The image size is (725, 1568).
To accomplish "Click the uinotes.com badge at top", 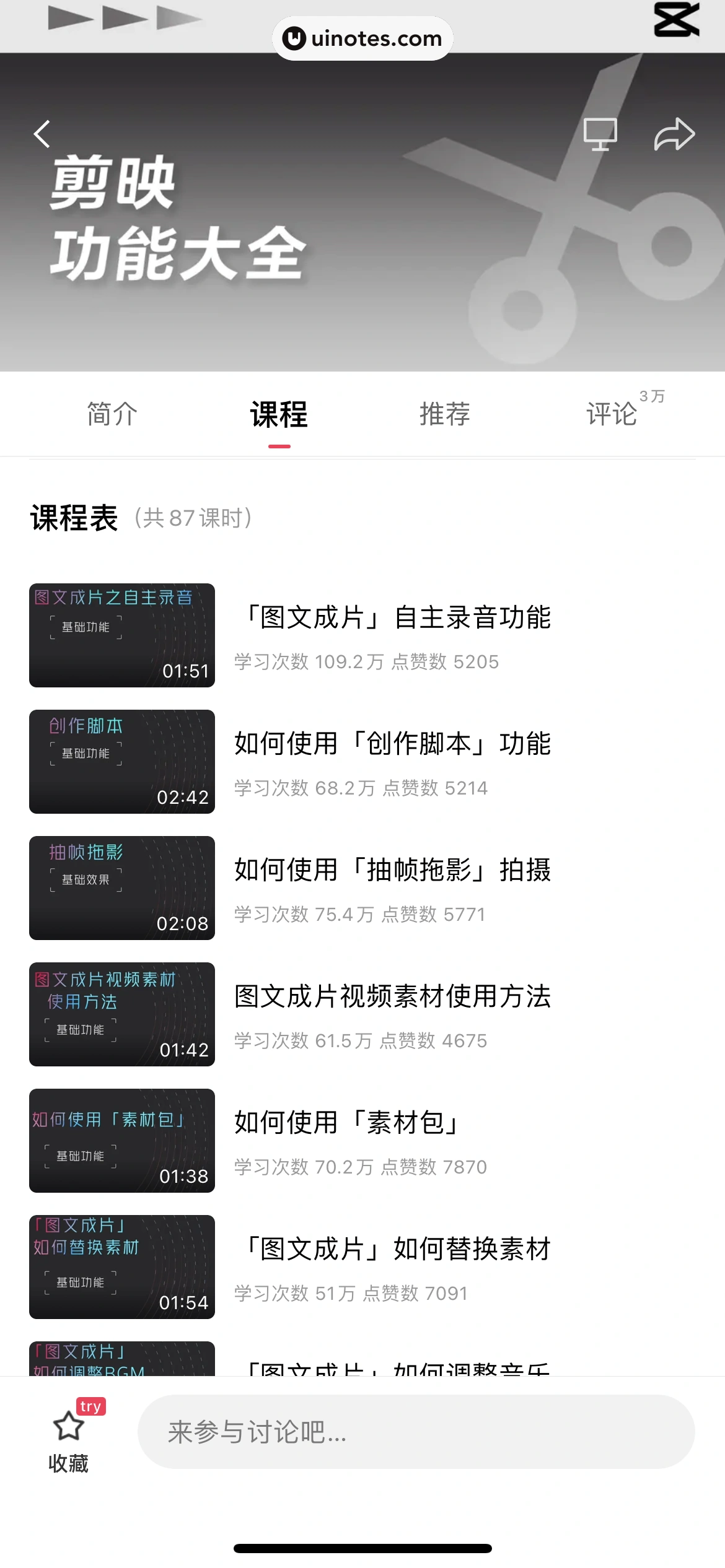I will click(x=362, y=37).
